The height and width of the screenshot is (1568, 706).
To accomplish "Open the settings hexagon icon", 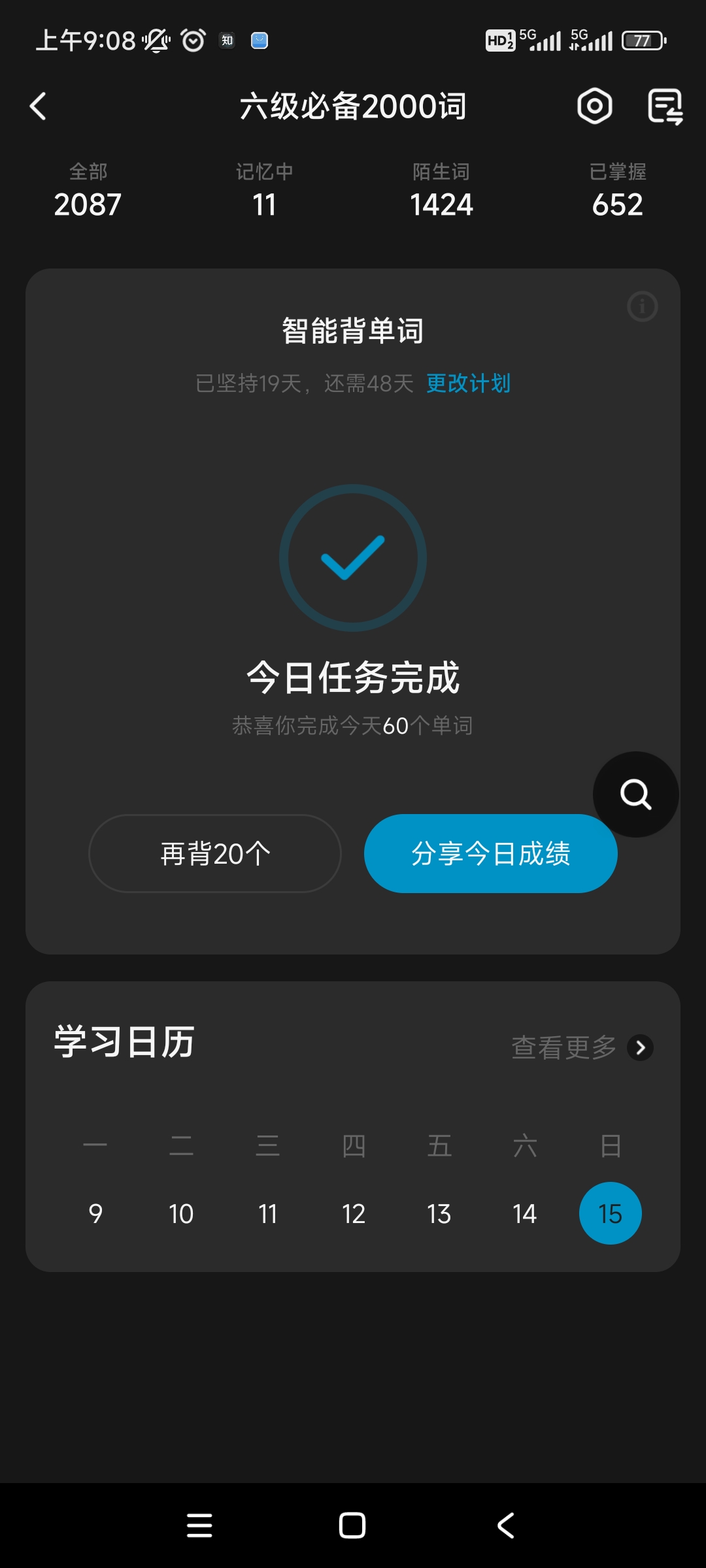I will 594,106.
